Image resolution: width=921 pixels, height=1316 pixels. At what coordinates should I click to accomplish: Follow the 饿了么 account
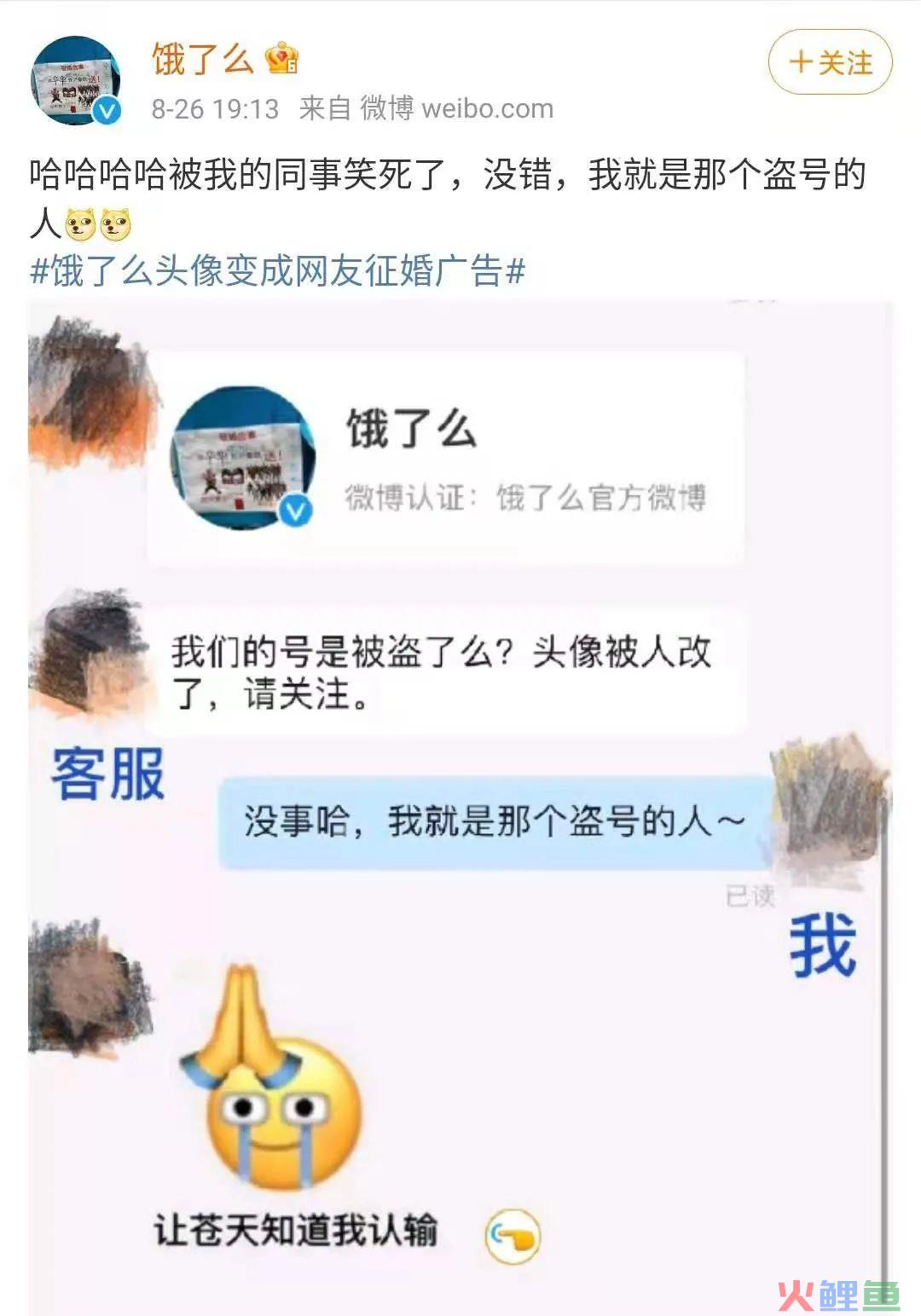tap(830, 62)
